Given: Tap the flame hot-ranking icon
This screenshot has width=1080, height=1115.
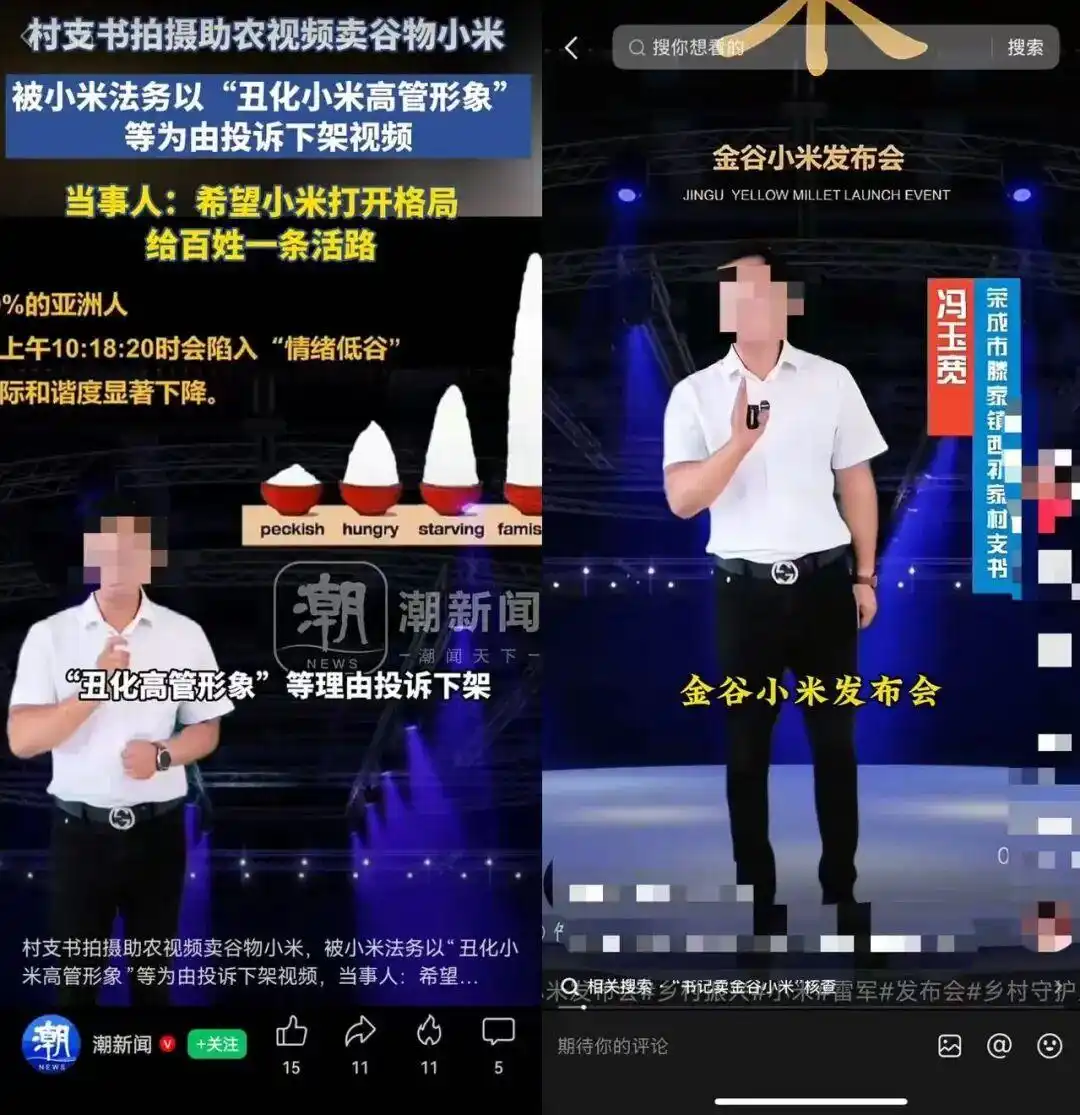Looking at the screenshot, I should [428, 1030].
